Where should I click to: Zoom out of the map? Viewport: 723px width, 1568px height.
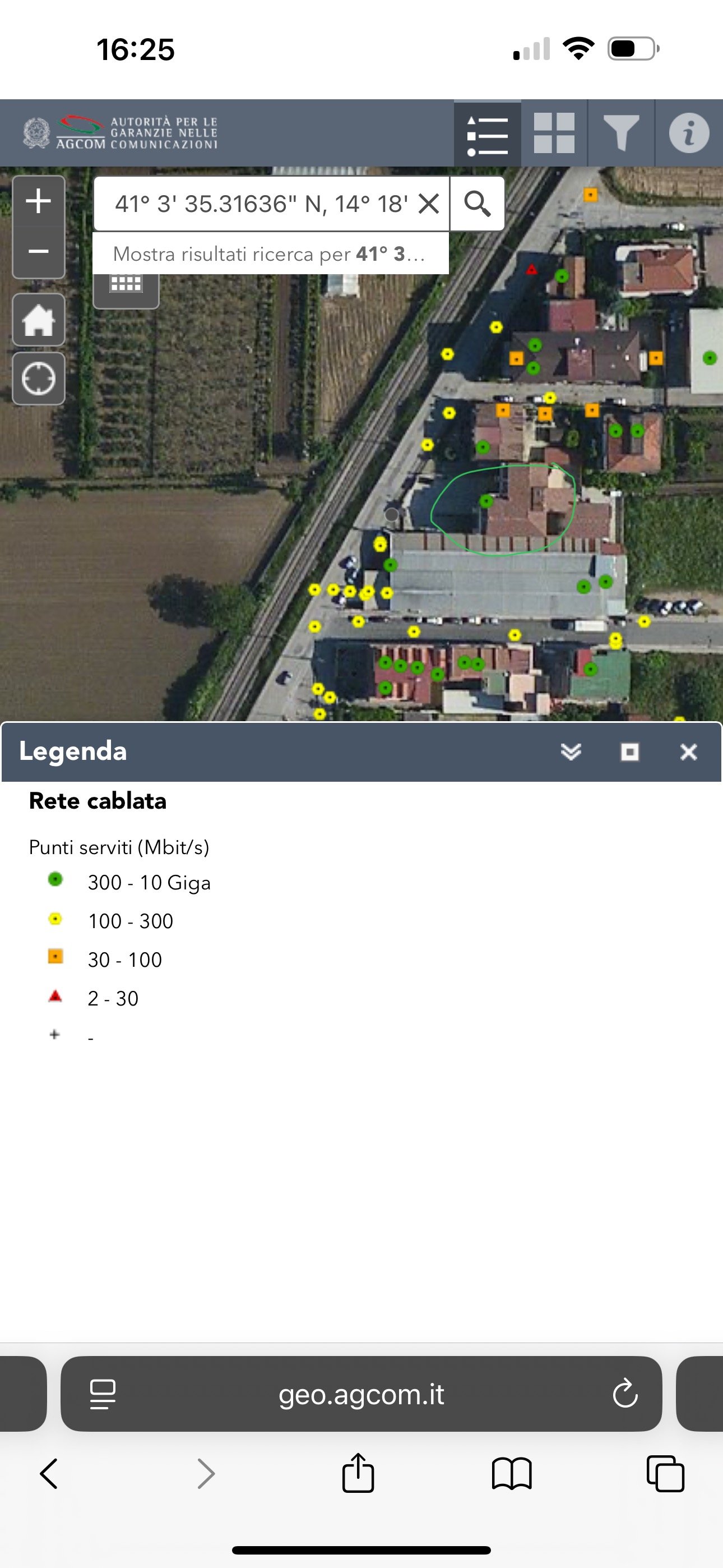[x=38, y=251]
